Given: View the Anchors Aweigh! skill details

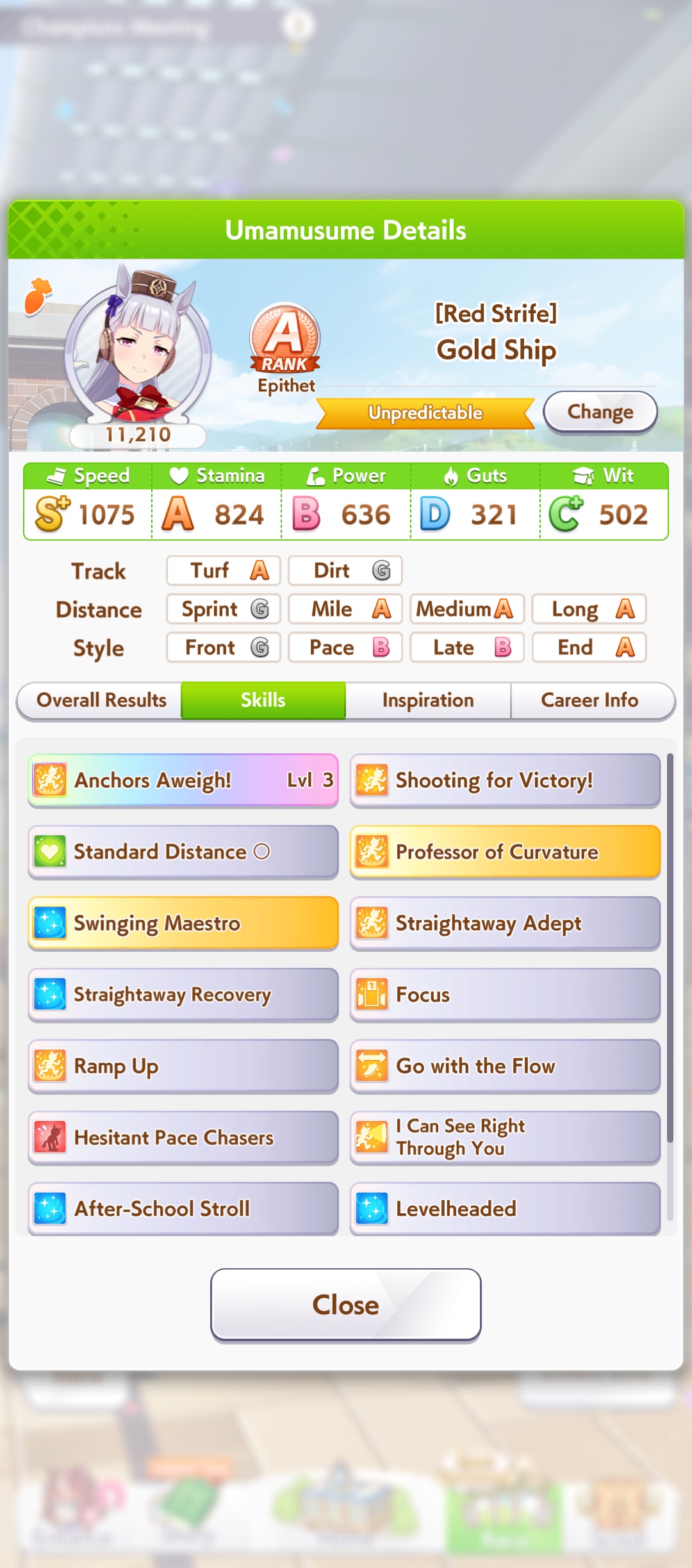Looking at the screenshot, I should [183, 780].
